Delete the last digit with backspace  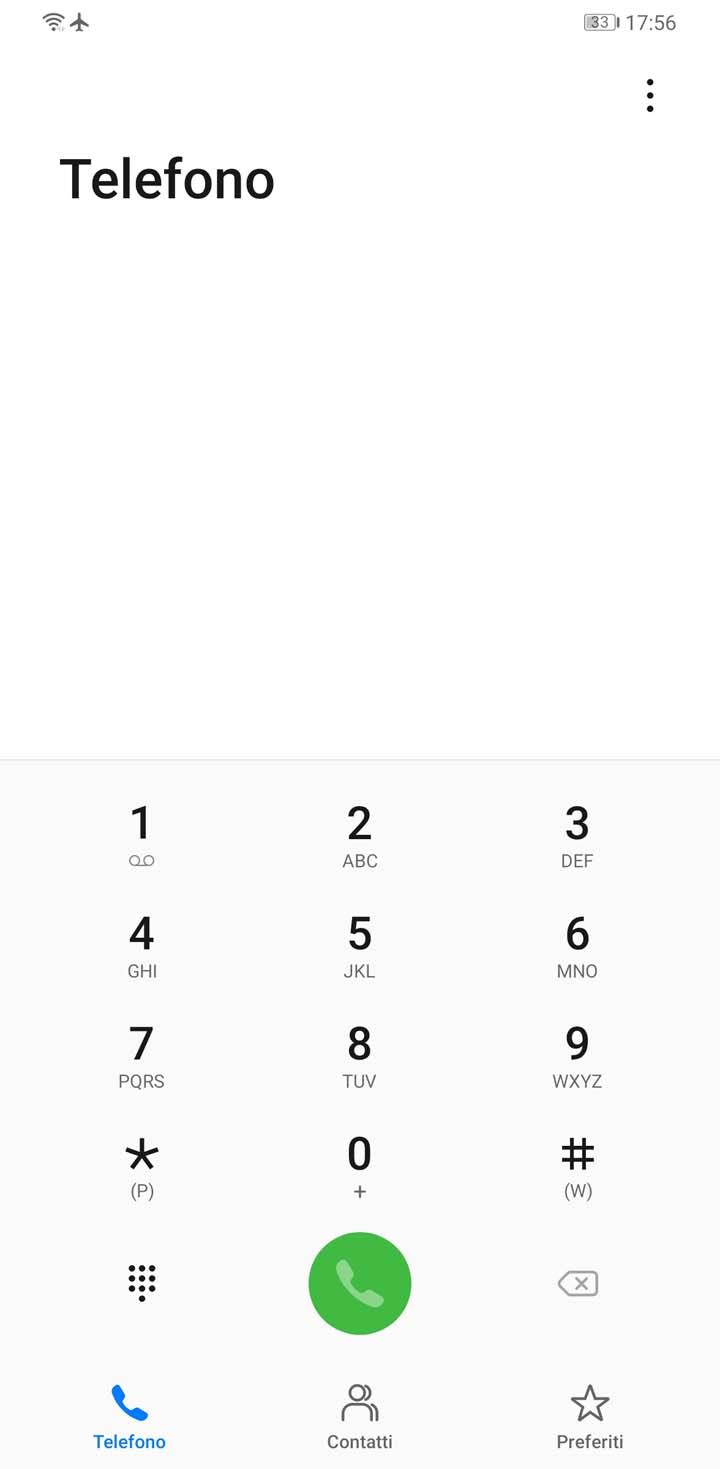(578, 1283)
